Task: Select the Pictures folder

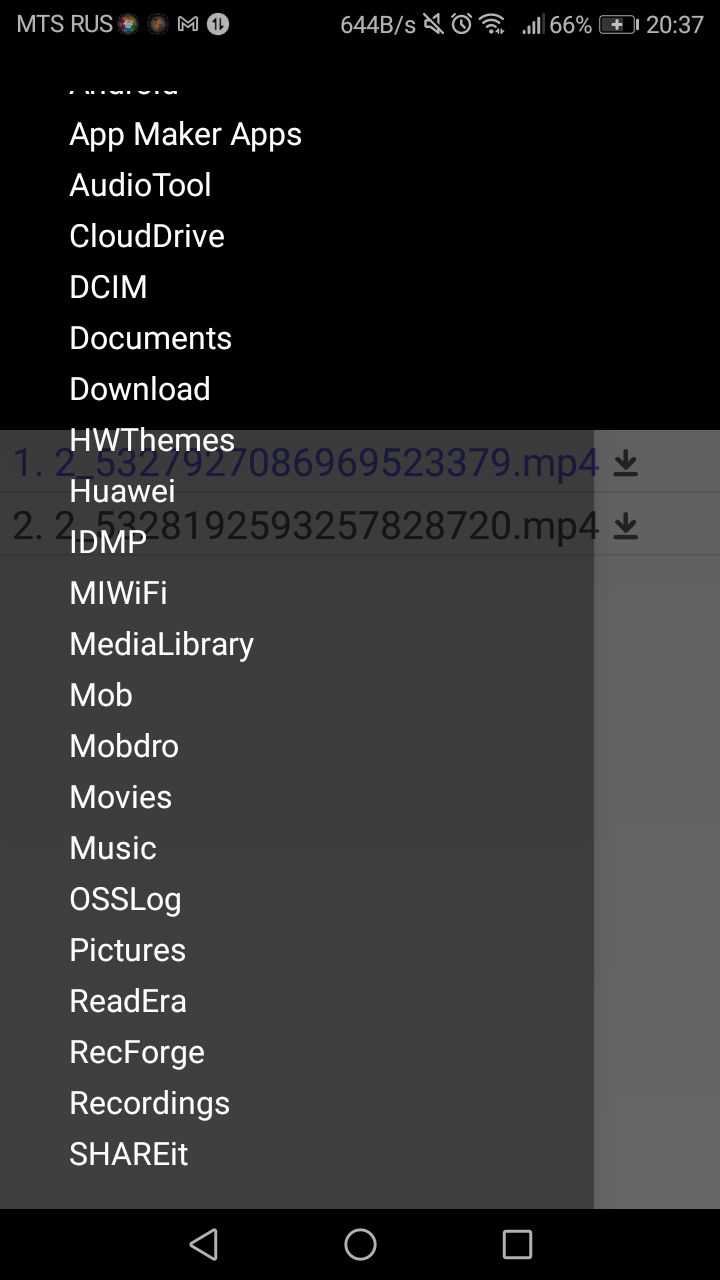Action: (127, 950)
